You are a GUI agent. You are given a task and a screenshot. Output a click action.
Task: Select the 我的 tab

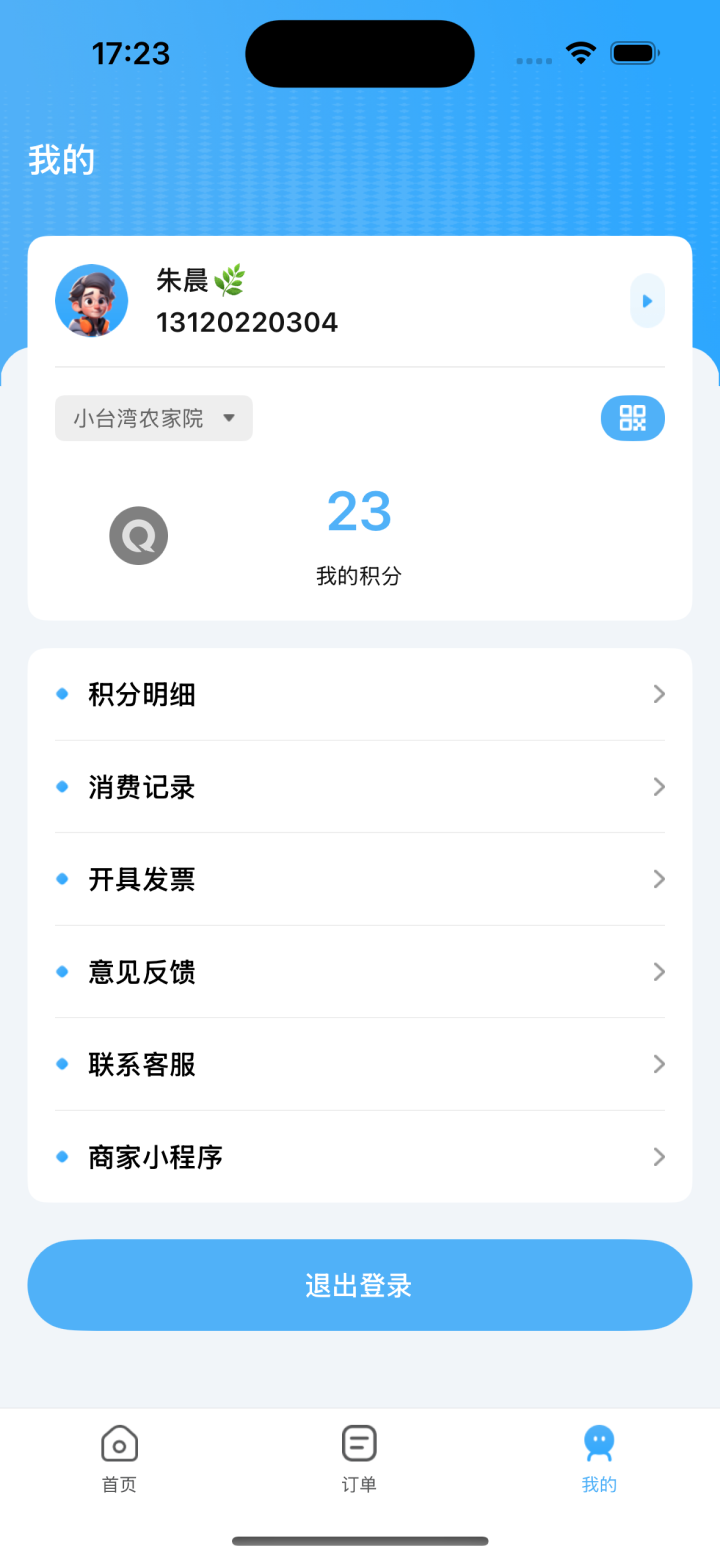tap(599, 1458)
